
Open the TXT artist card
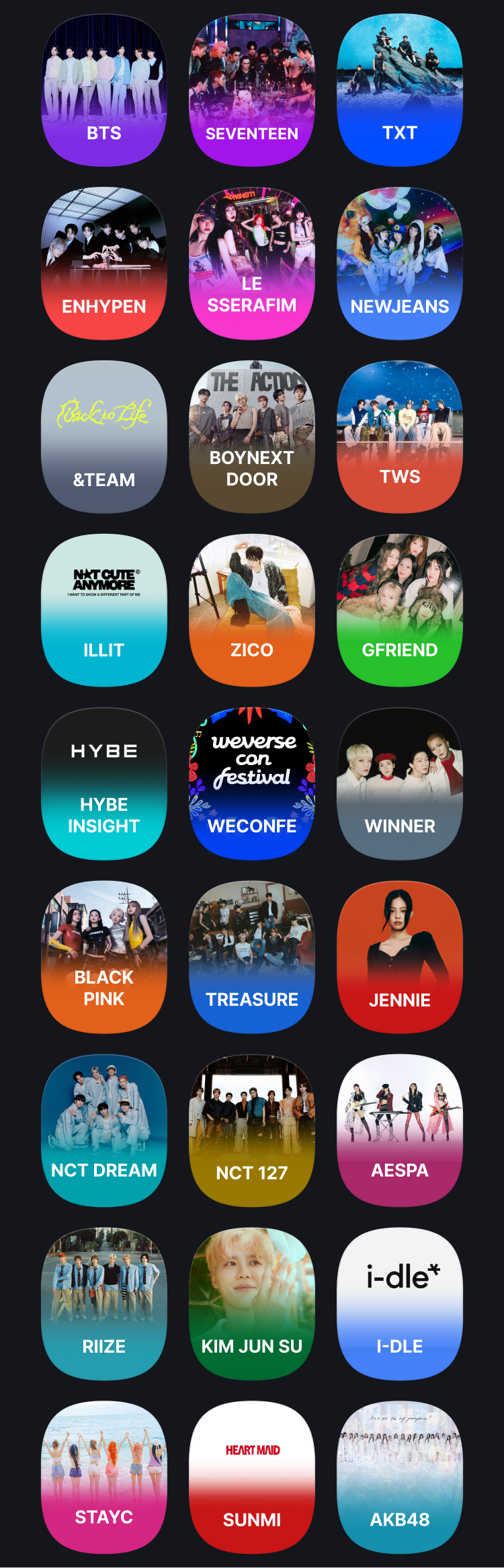(x=400, y=91)
